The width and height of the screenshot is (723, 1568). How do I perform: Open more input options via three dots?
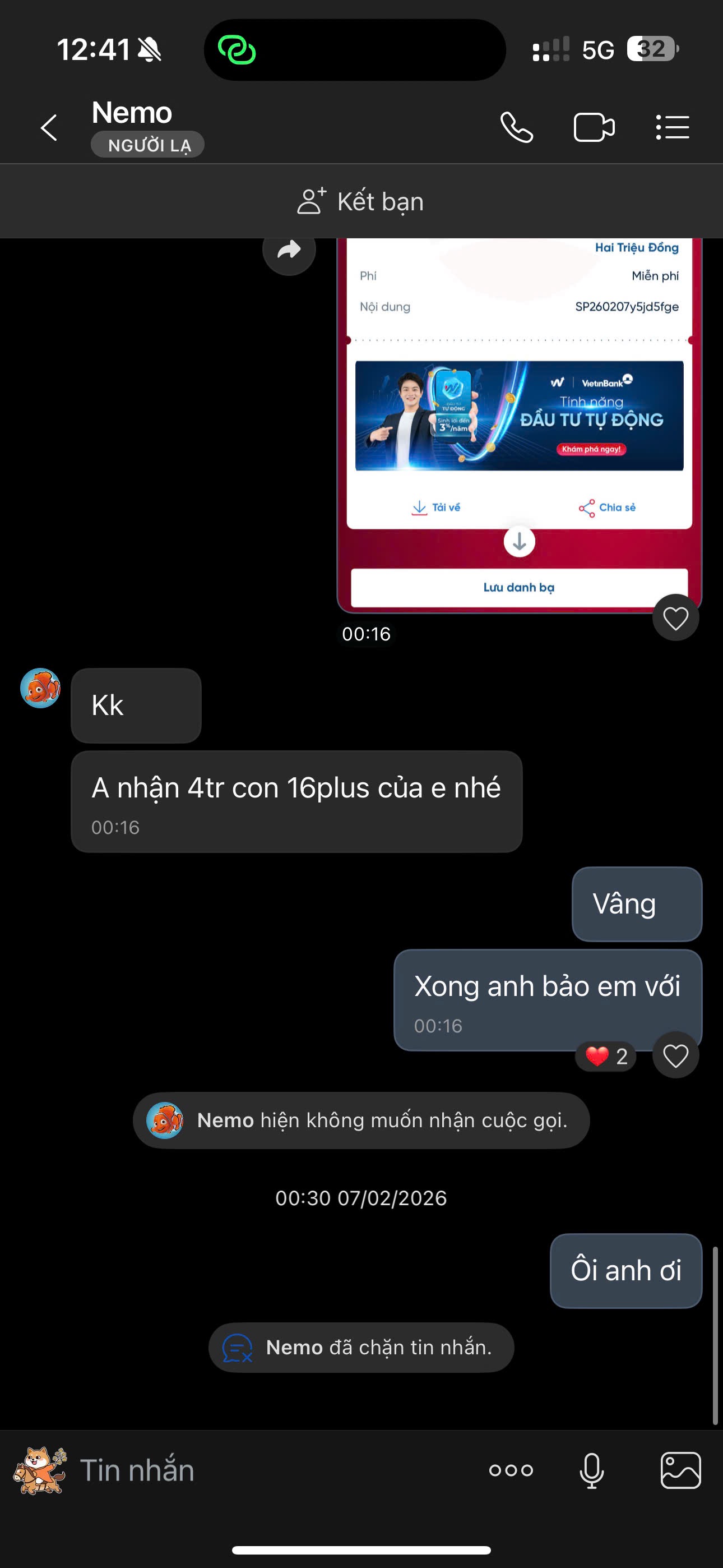click(511, 1470)
